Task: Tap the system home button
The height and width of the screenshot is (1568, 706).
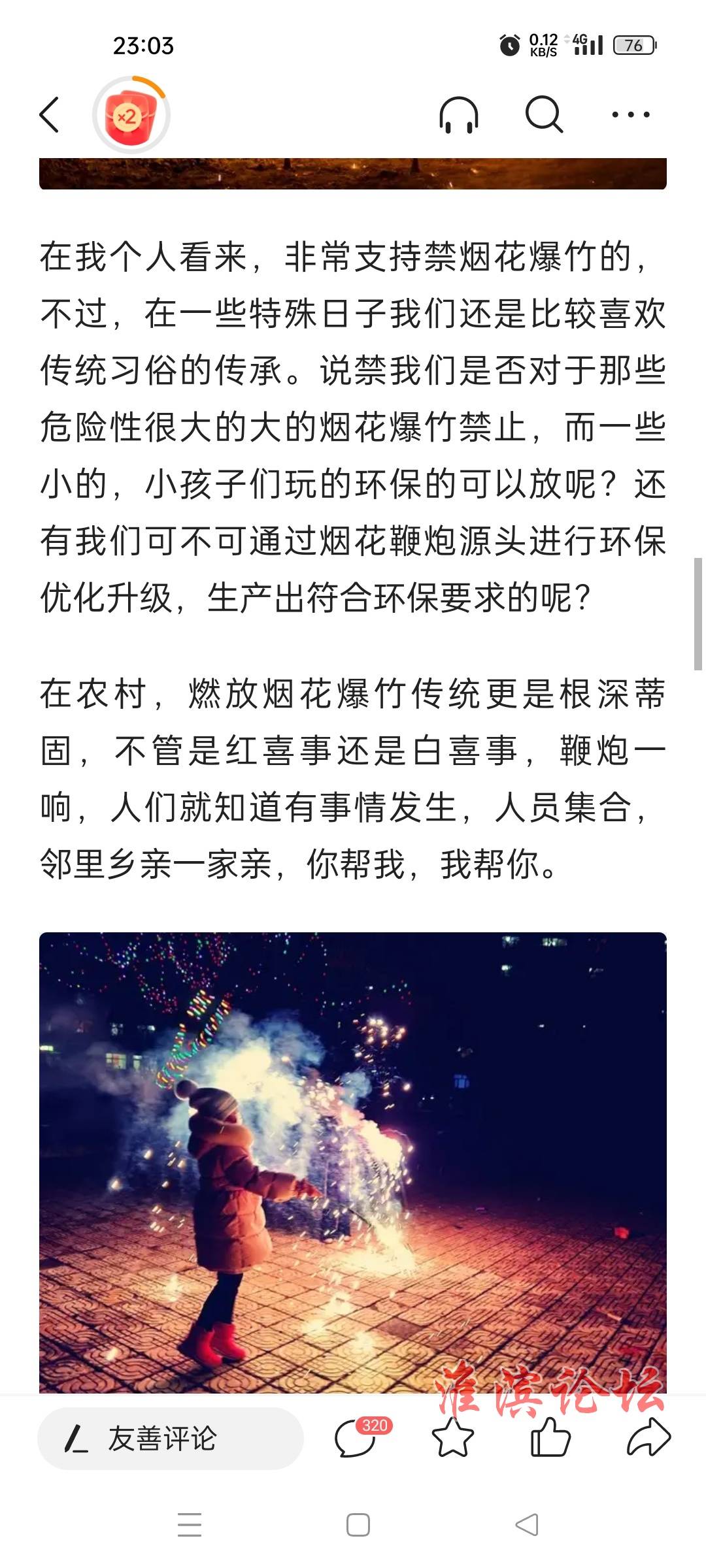Action: tap(358, 1526)
